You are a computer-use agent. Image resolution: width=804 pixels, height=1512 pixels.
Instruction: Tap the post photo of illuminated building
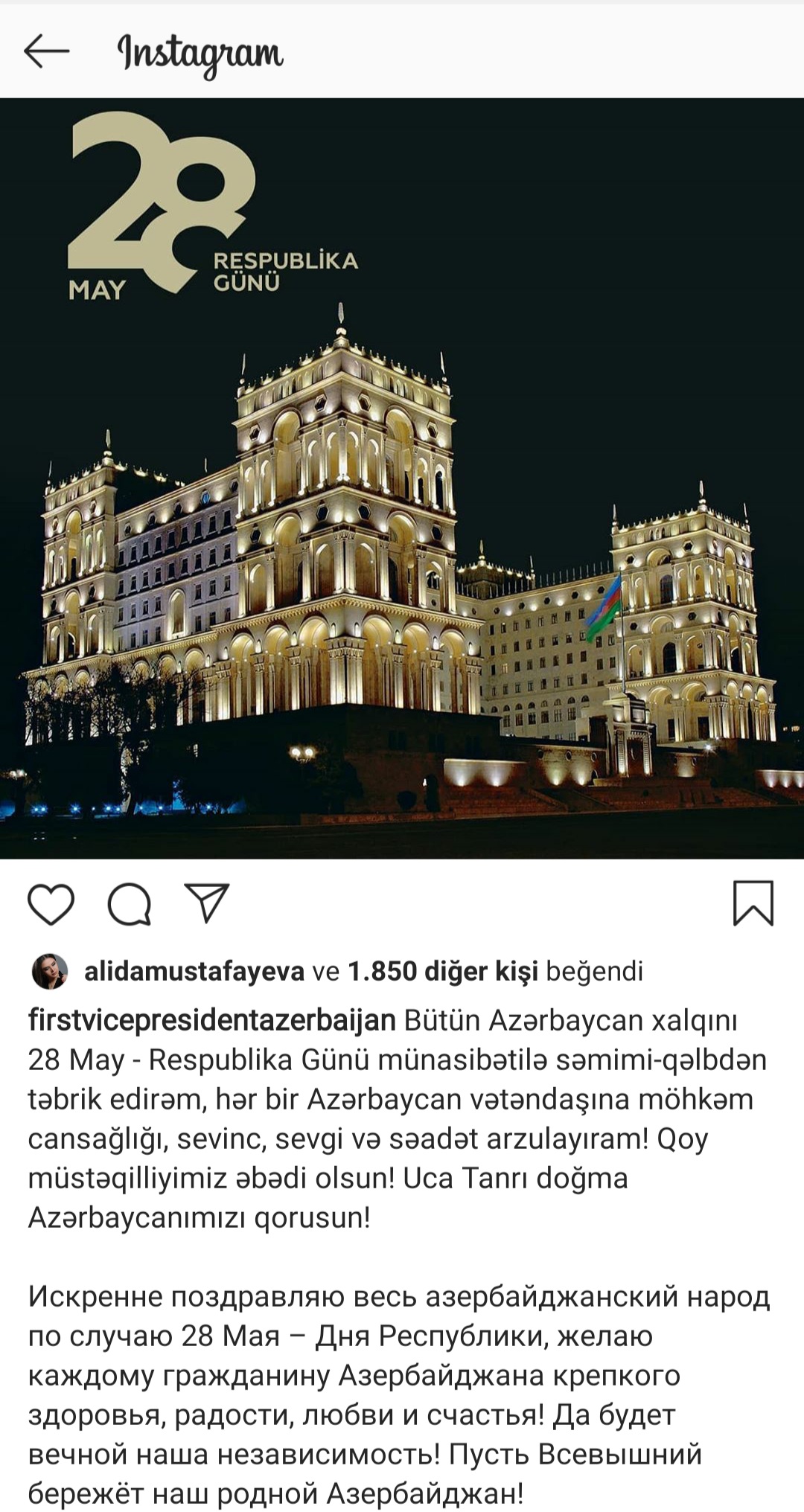click(x=402, y=566)
